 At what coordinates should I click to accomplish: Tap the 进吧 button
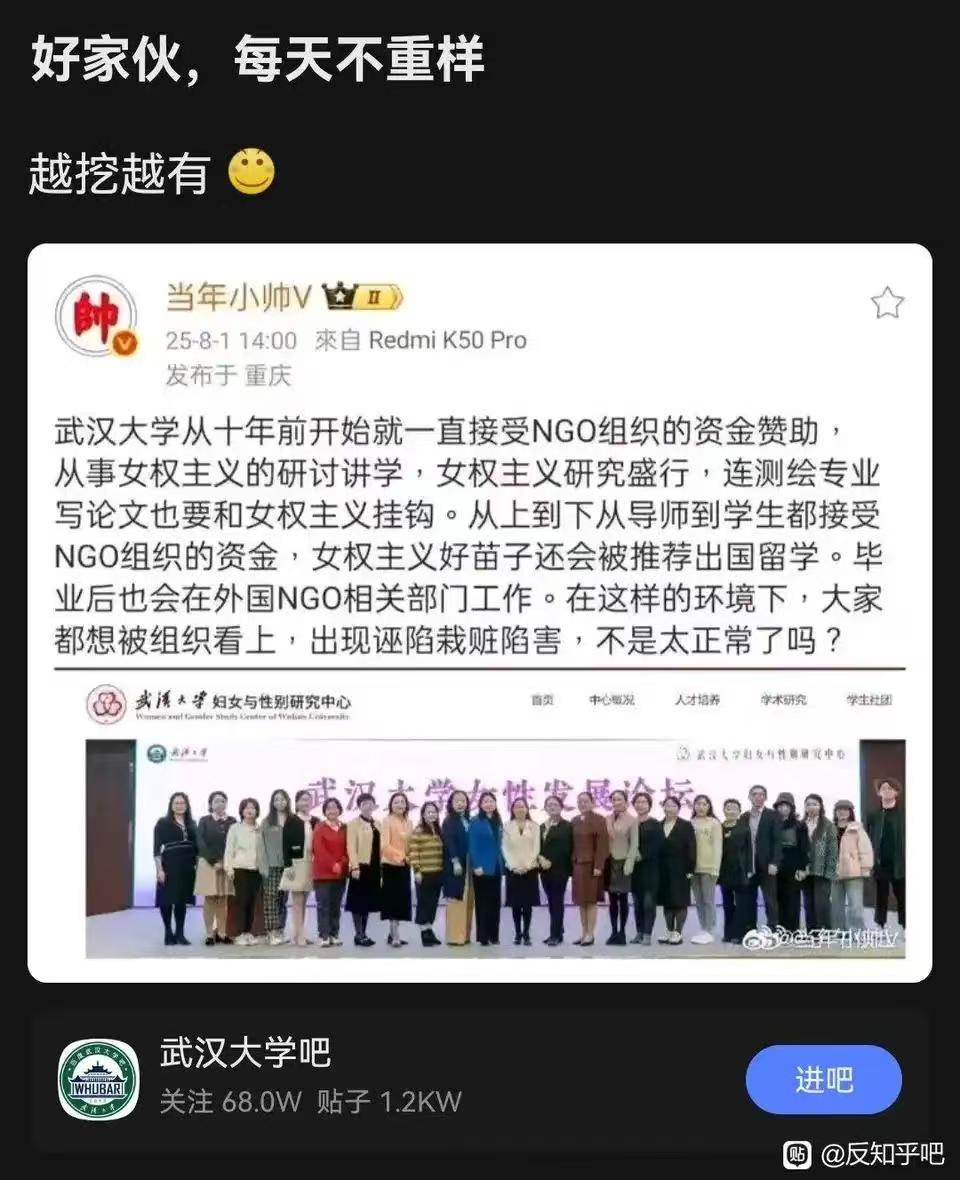click(x=823, y=1079)
